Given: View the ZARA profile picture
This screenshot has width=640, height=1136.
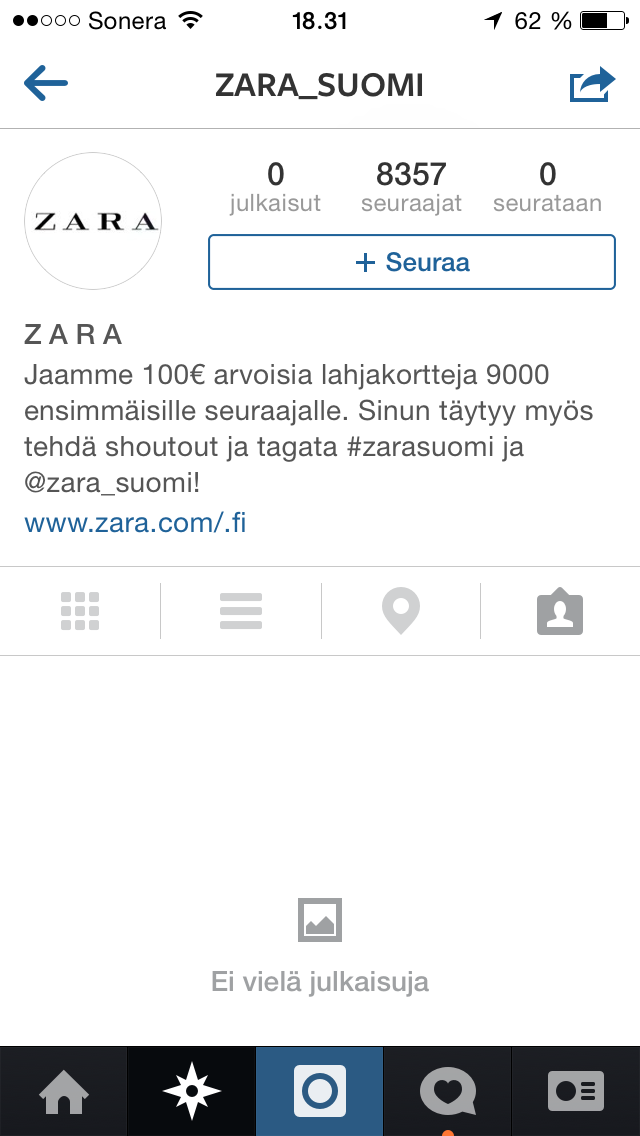Looking at the screenshot, I should [x=93, y=221].
